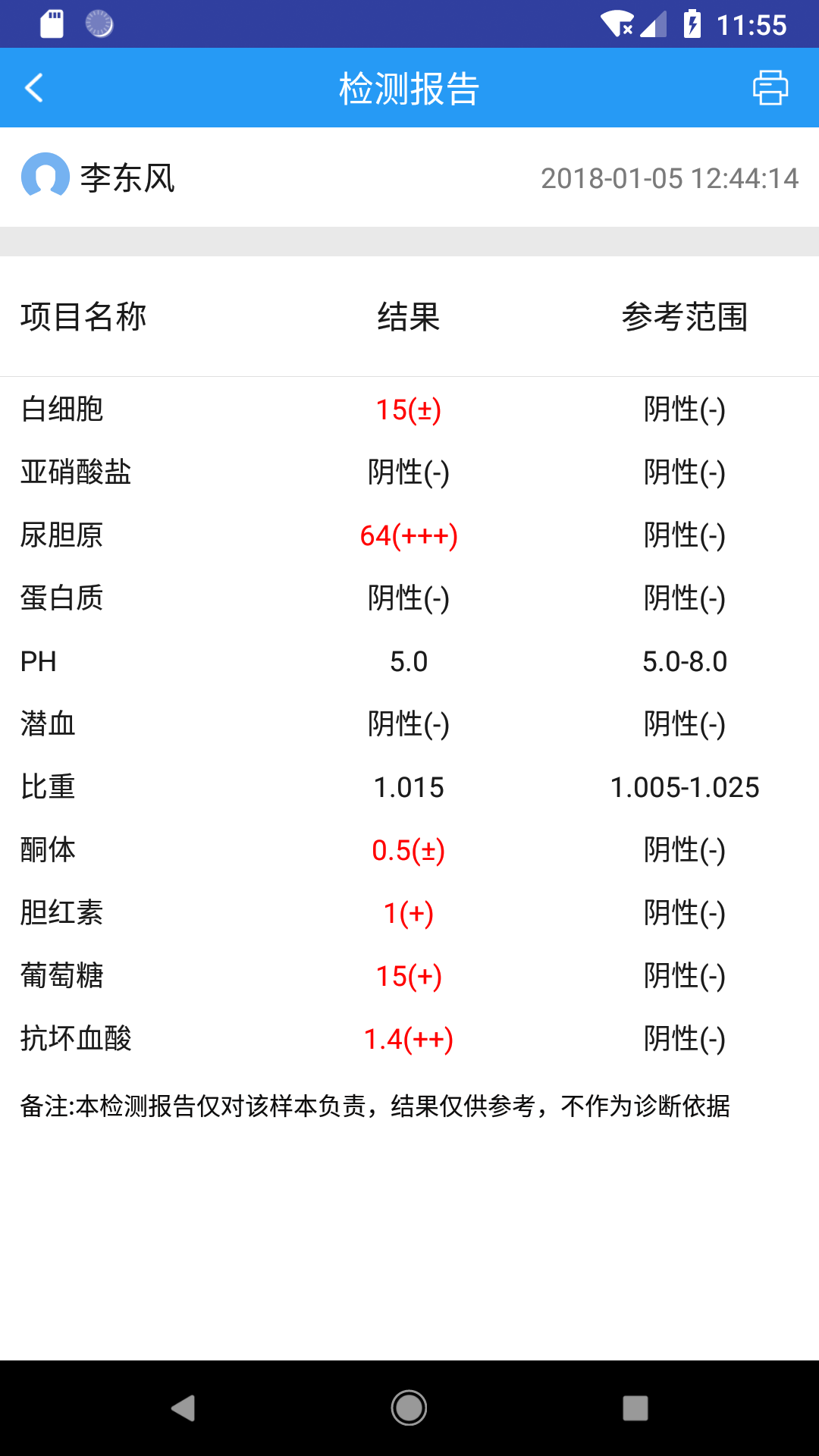The image size is (819, 1456).
Task: Print the test report
Action: [770, 88]
